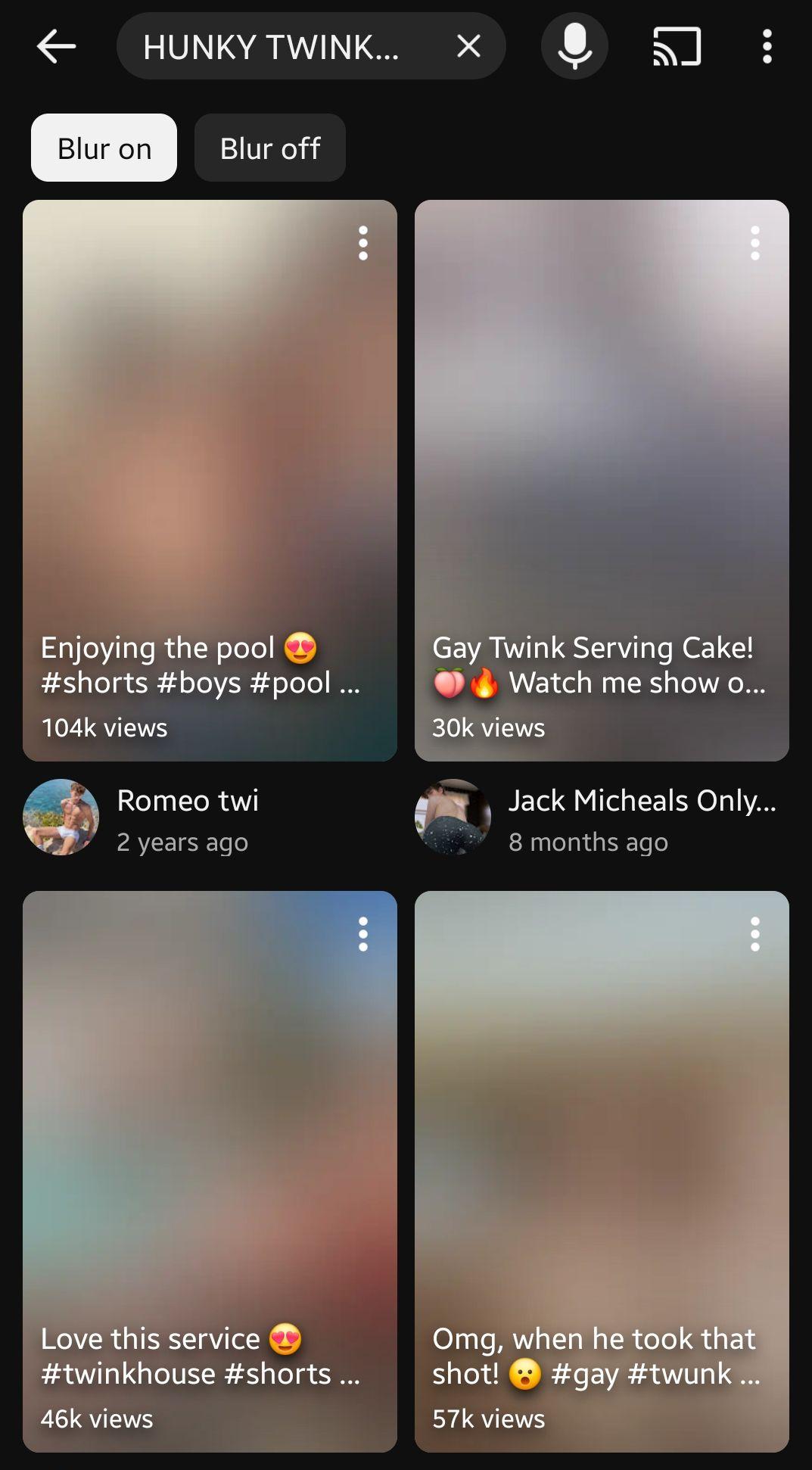
Task: Play the Gay Twink Serving Cake video
Action: coord(602,454)
